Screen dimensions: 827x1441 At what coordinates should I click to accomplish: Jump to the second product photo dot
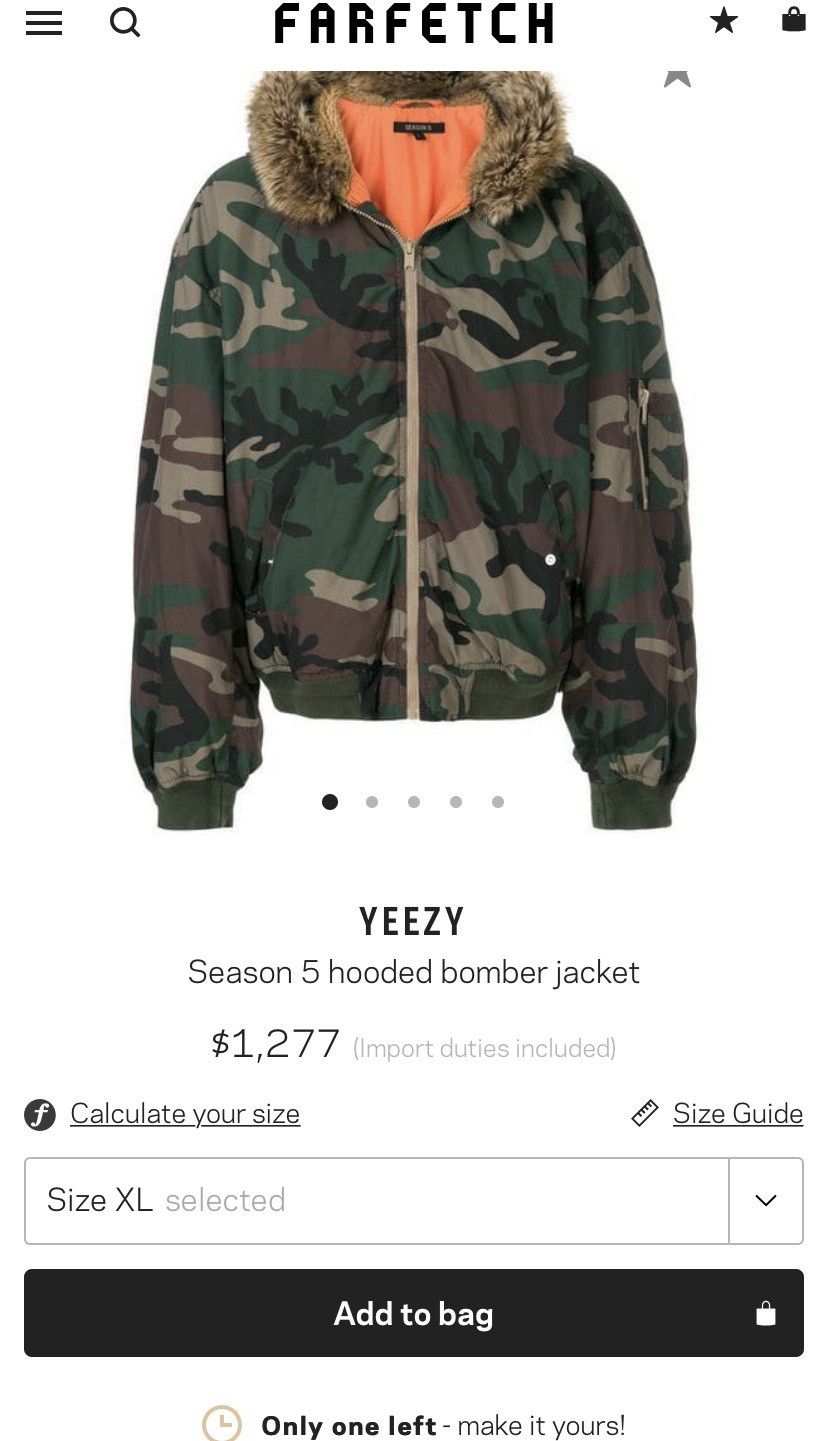coord(372,802)
